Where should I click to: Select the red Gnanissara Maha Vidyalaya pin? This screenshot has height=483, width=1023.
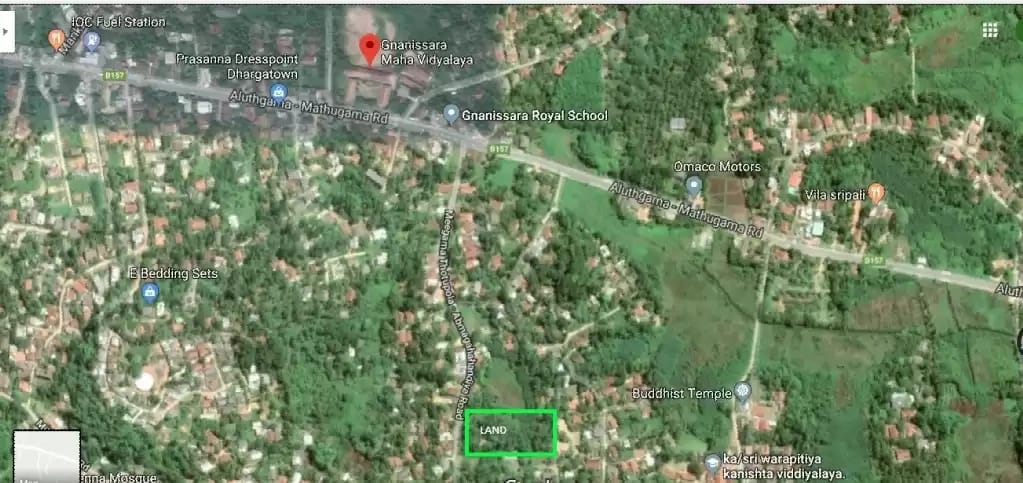(x=369, y=47)
